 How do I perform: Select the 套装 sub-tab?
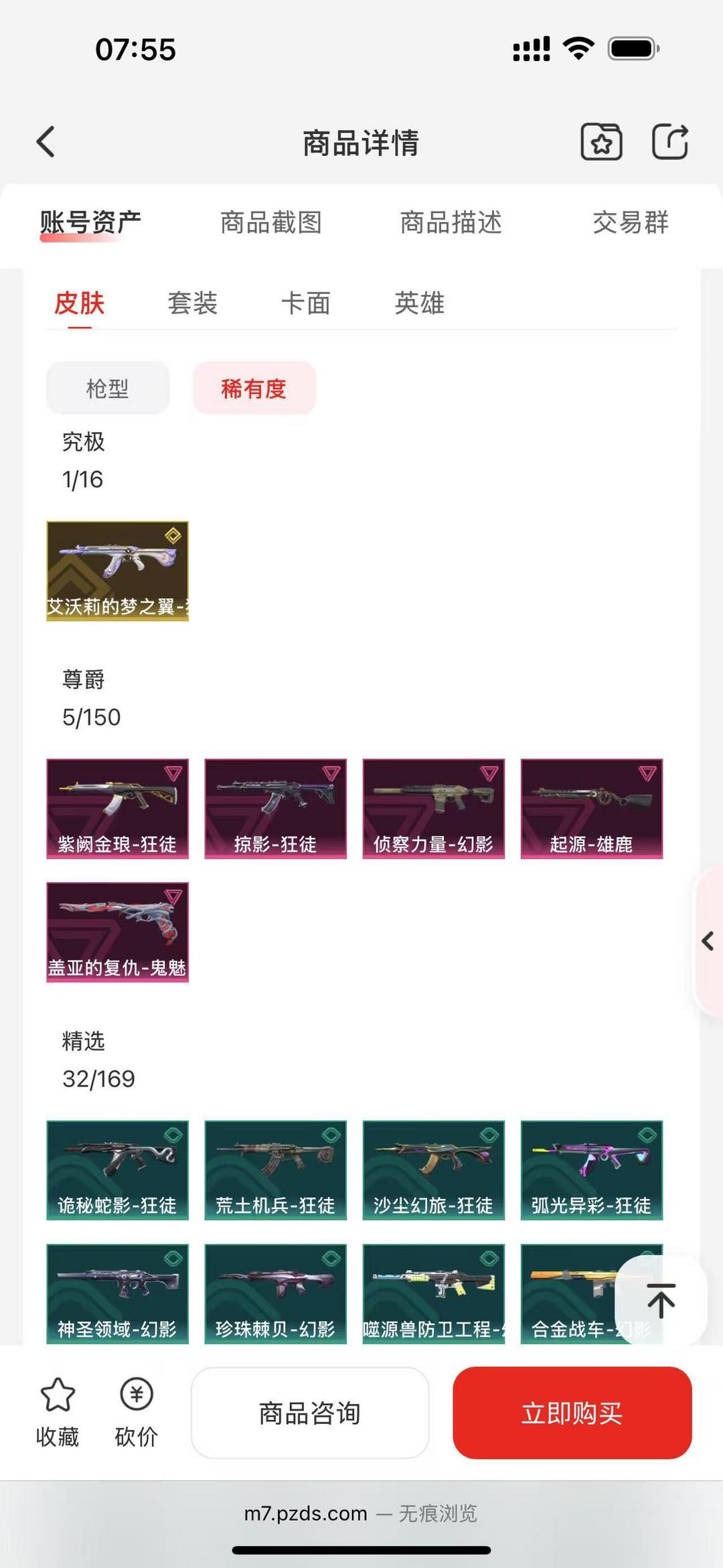click(193, 303)
